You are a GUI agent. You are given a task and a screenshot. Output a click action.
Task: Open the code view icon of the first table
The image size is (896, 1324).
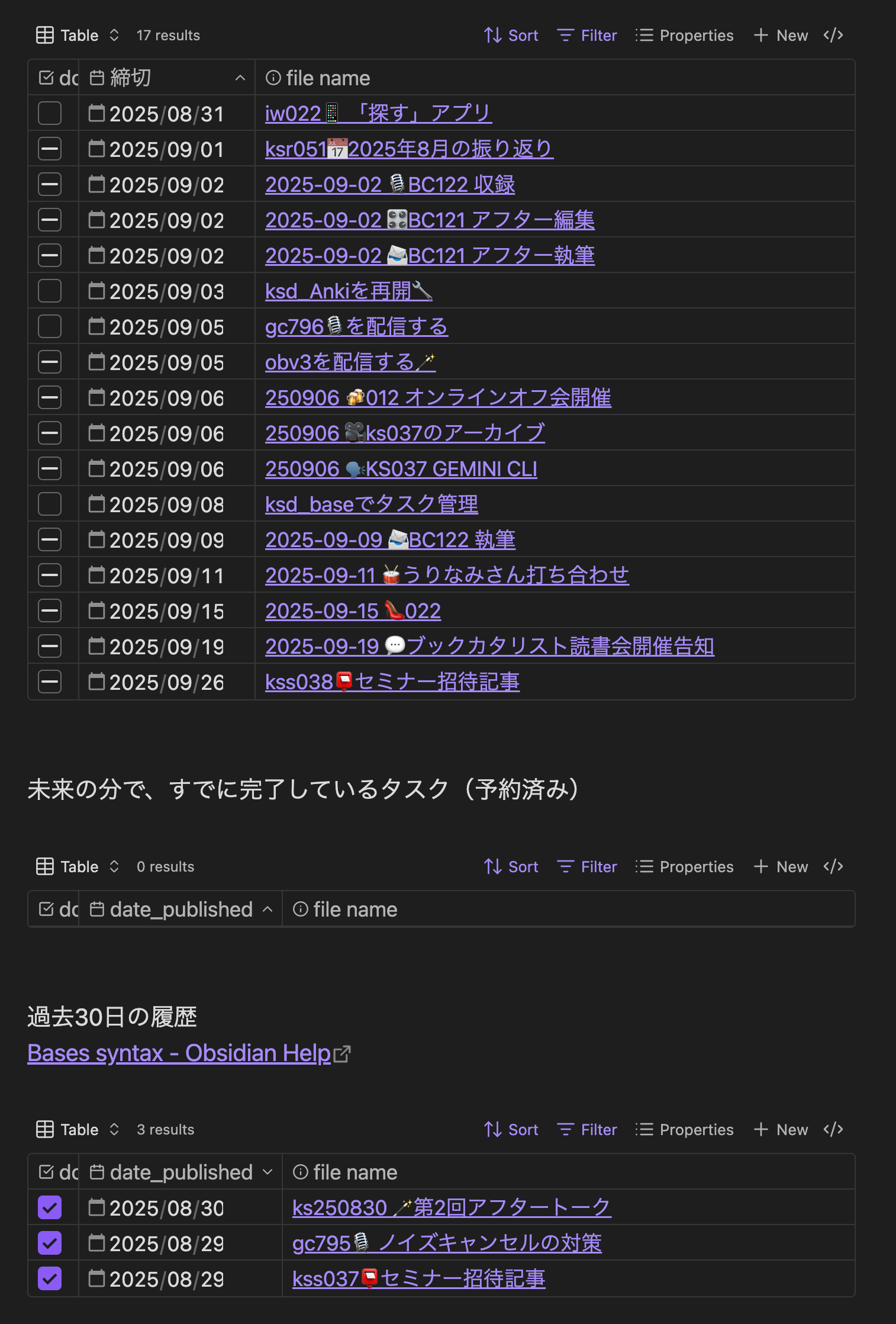tap(833, 36)
